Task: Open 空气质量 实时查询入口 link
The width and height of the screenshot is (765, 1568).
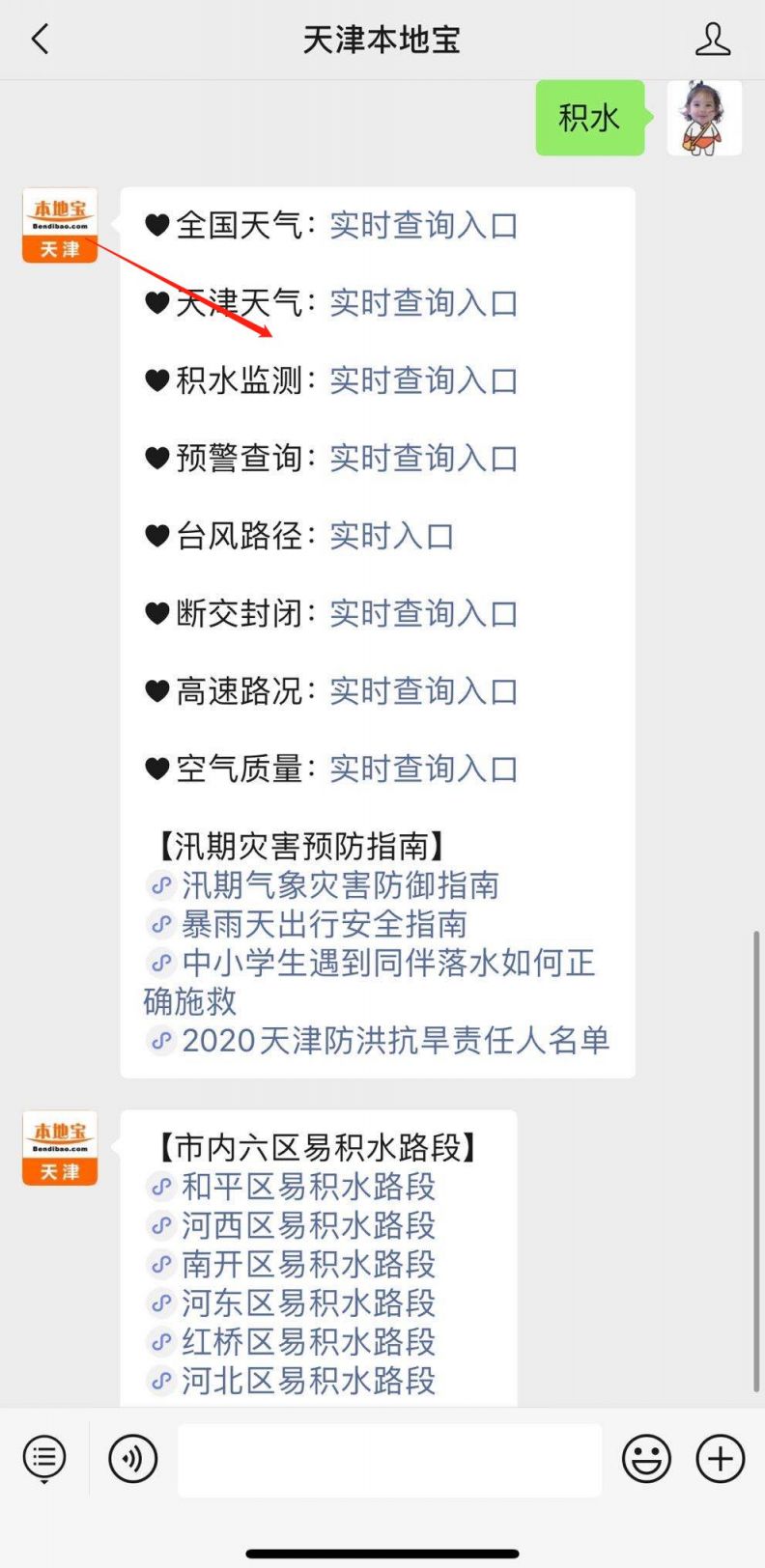Action: click(424, 769)
